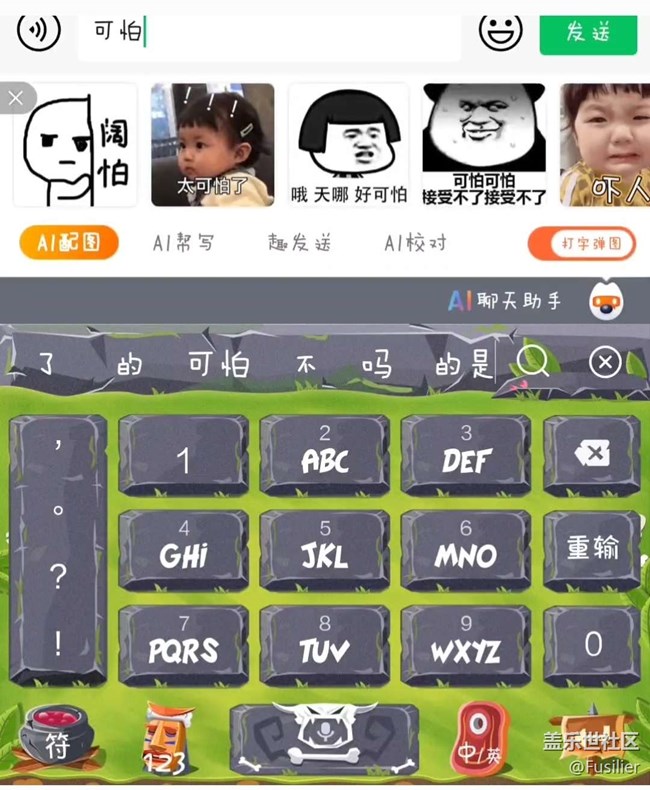Tap the 重输 re-enter key
Viewport: 650px width, 790px height.
click(x=592, y=549)
